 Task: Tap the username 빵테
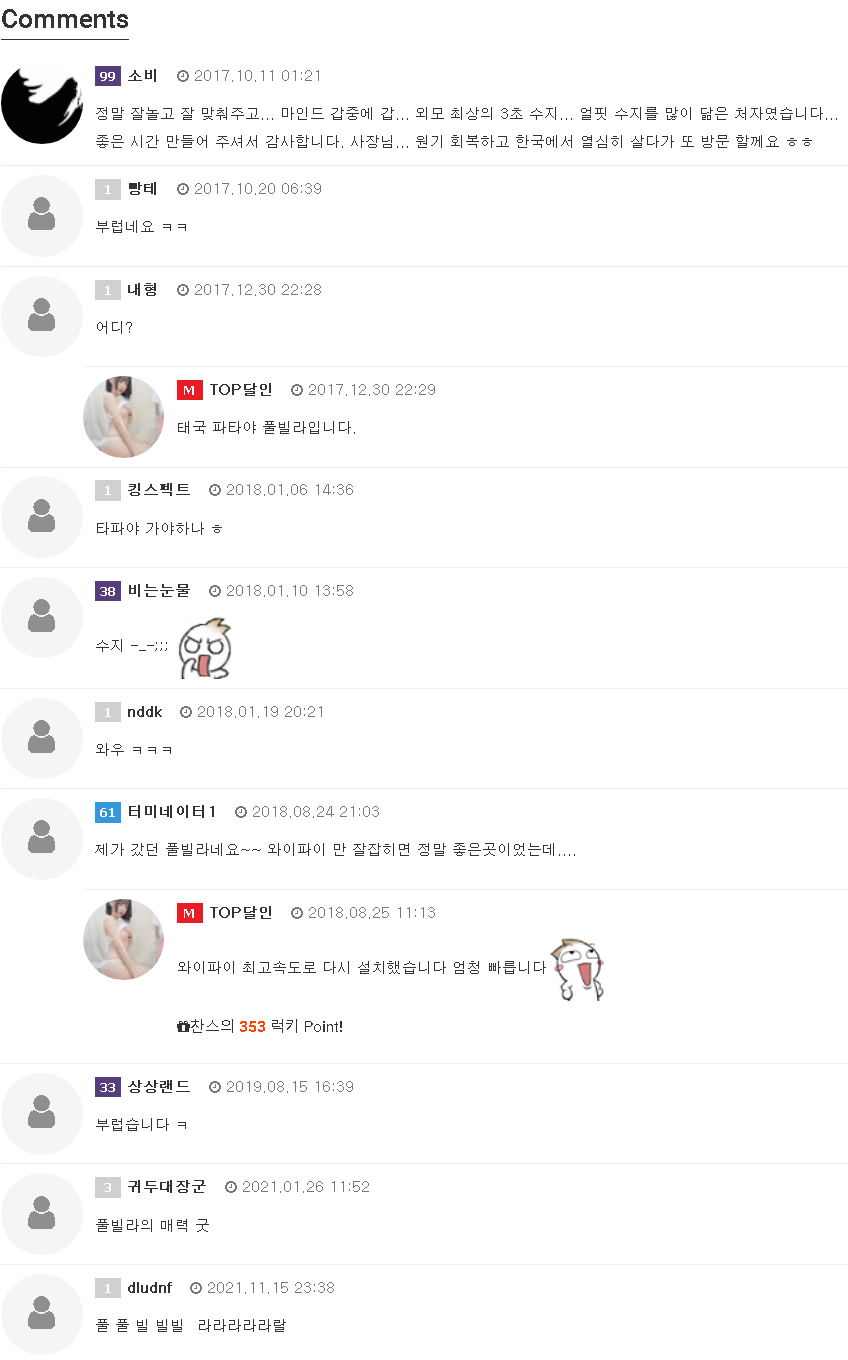click(x=142, y=189)
